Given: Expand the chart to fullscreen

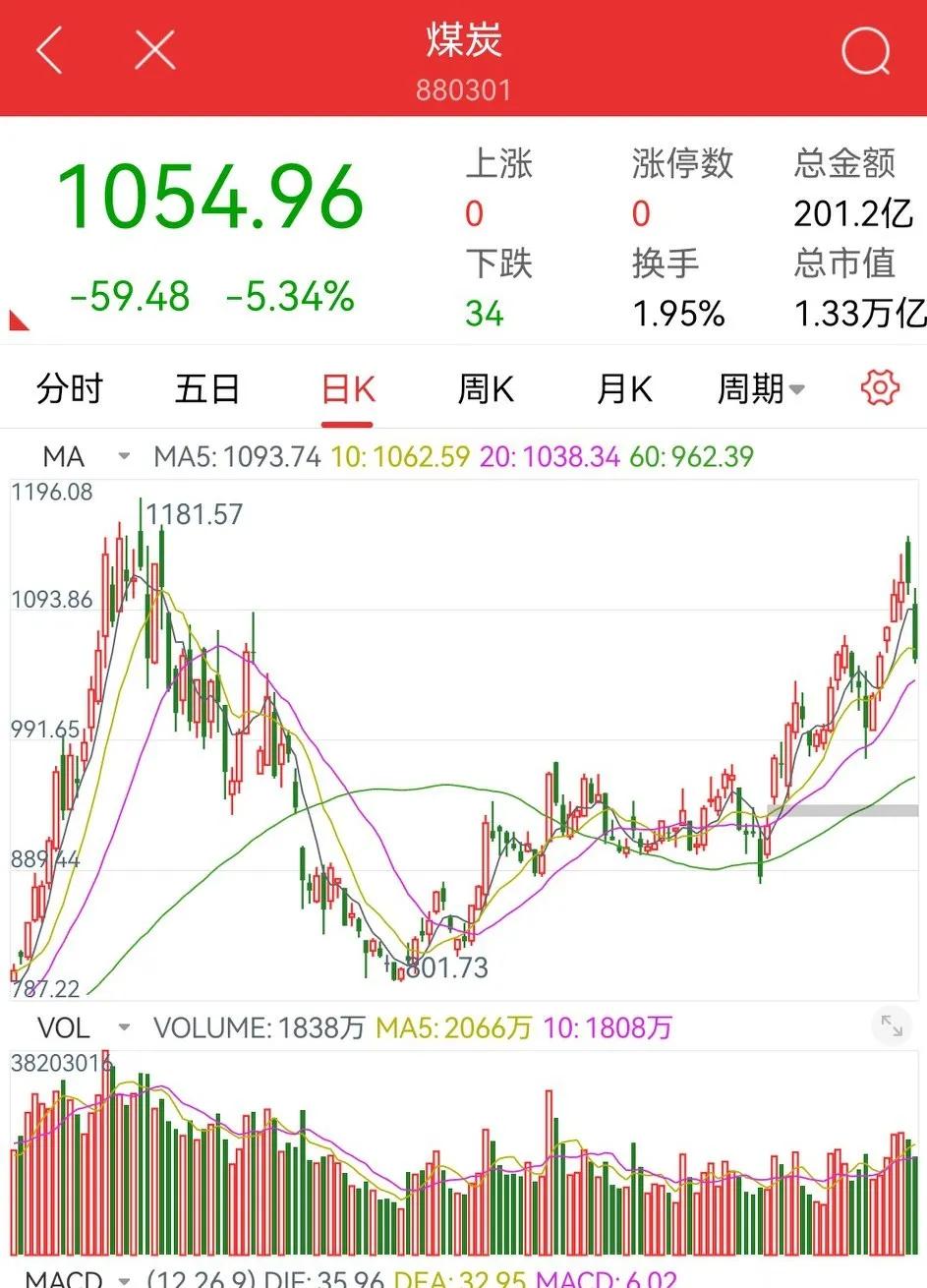Looking at the screenshot, I should (892, 1026).
